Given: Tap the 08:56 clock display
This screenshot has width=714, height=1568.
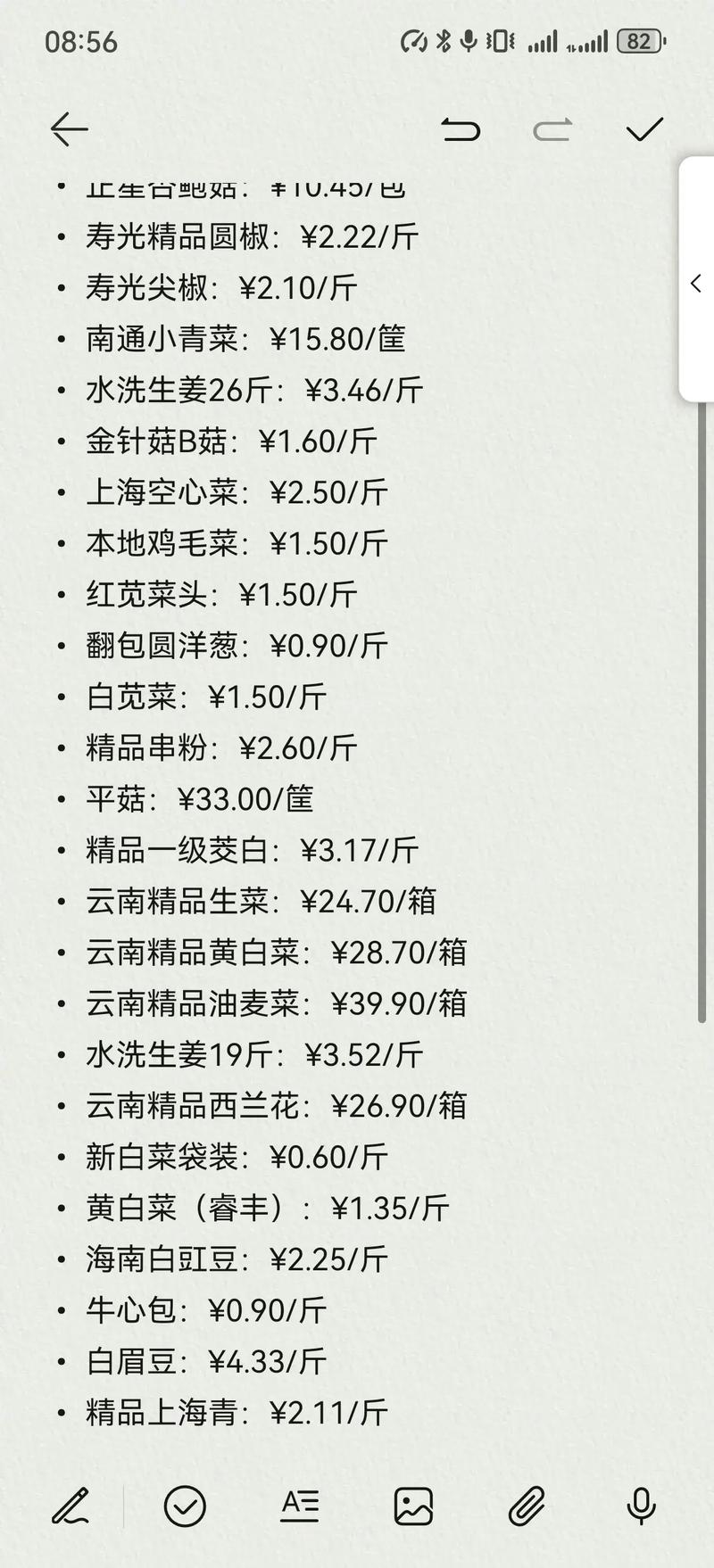Looking at the screenshot, I should click(82, 43).
